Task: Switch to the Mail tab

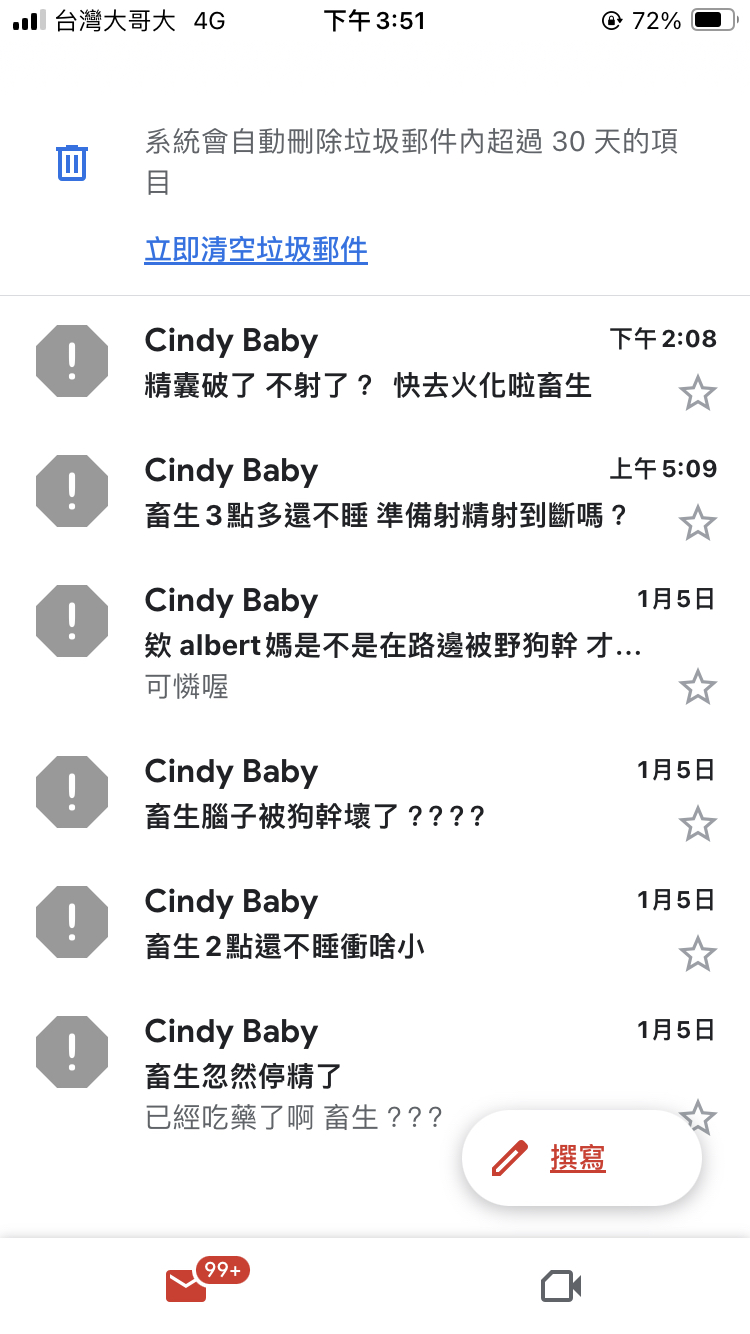Action: tap(187, 1285)
